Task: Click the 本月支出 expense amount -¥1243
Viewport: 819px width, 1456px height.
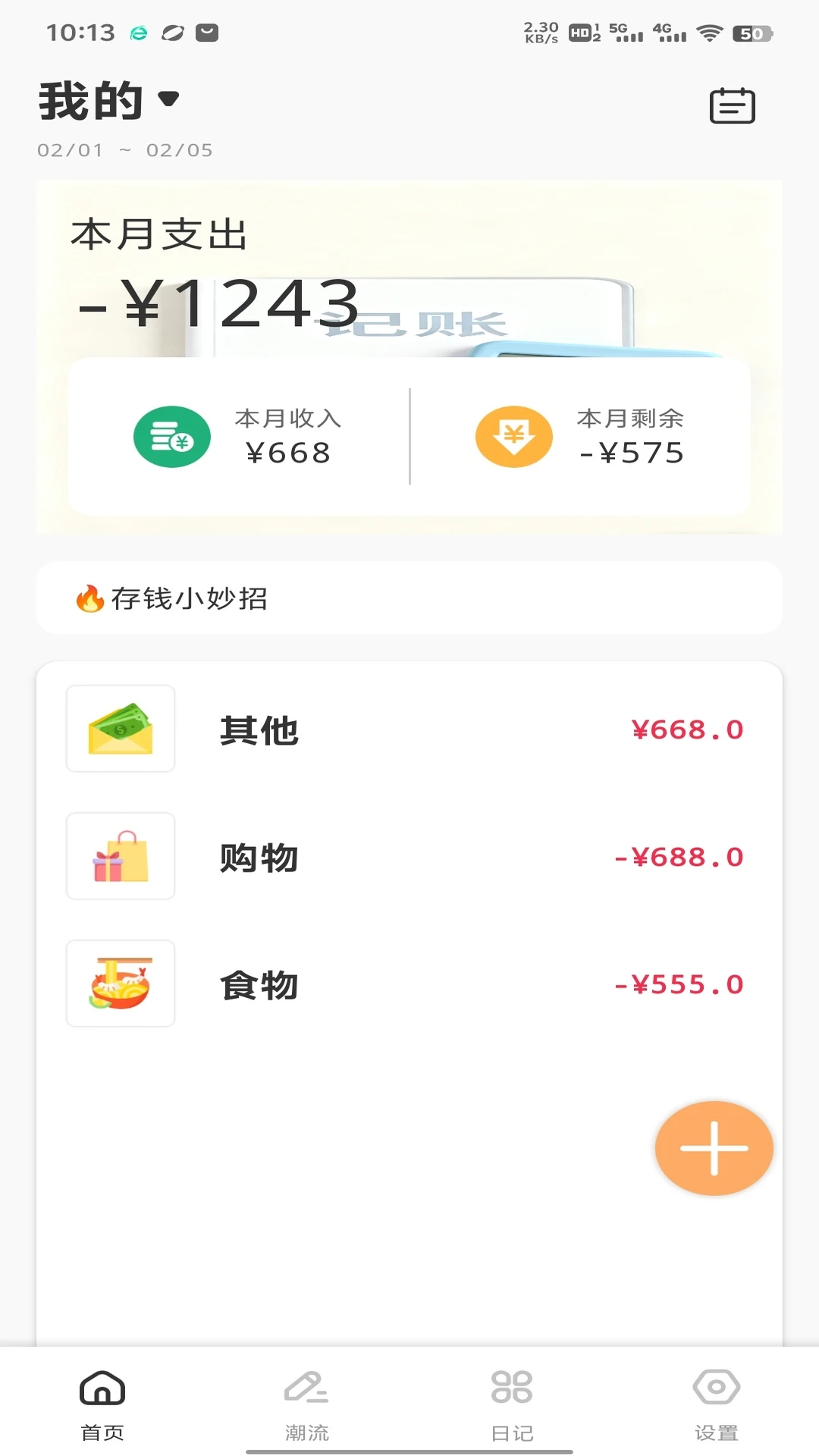Action: [220, 303]
